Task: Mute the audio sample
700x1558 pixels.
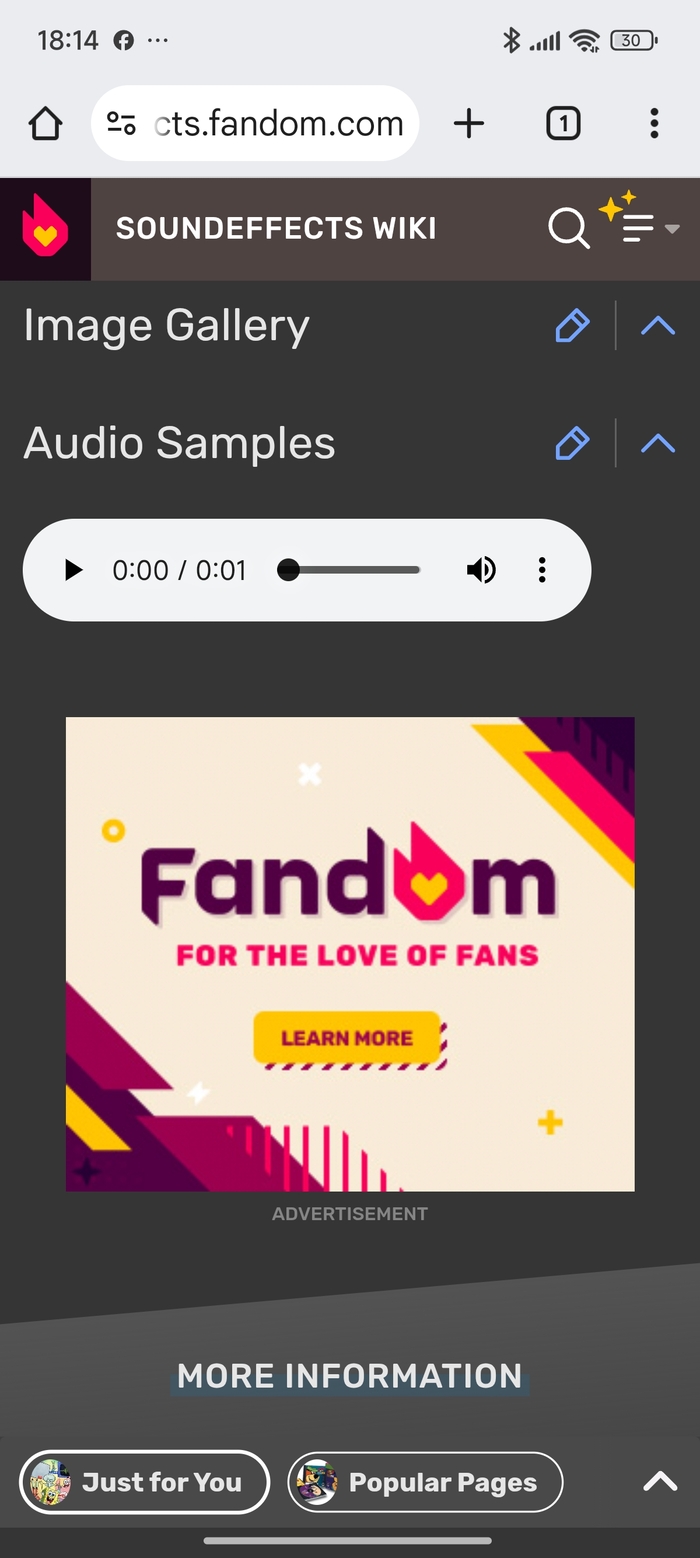Action: (481, 570)
